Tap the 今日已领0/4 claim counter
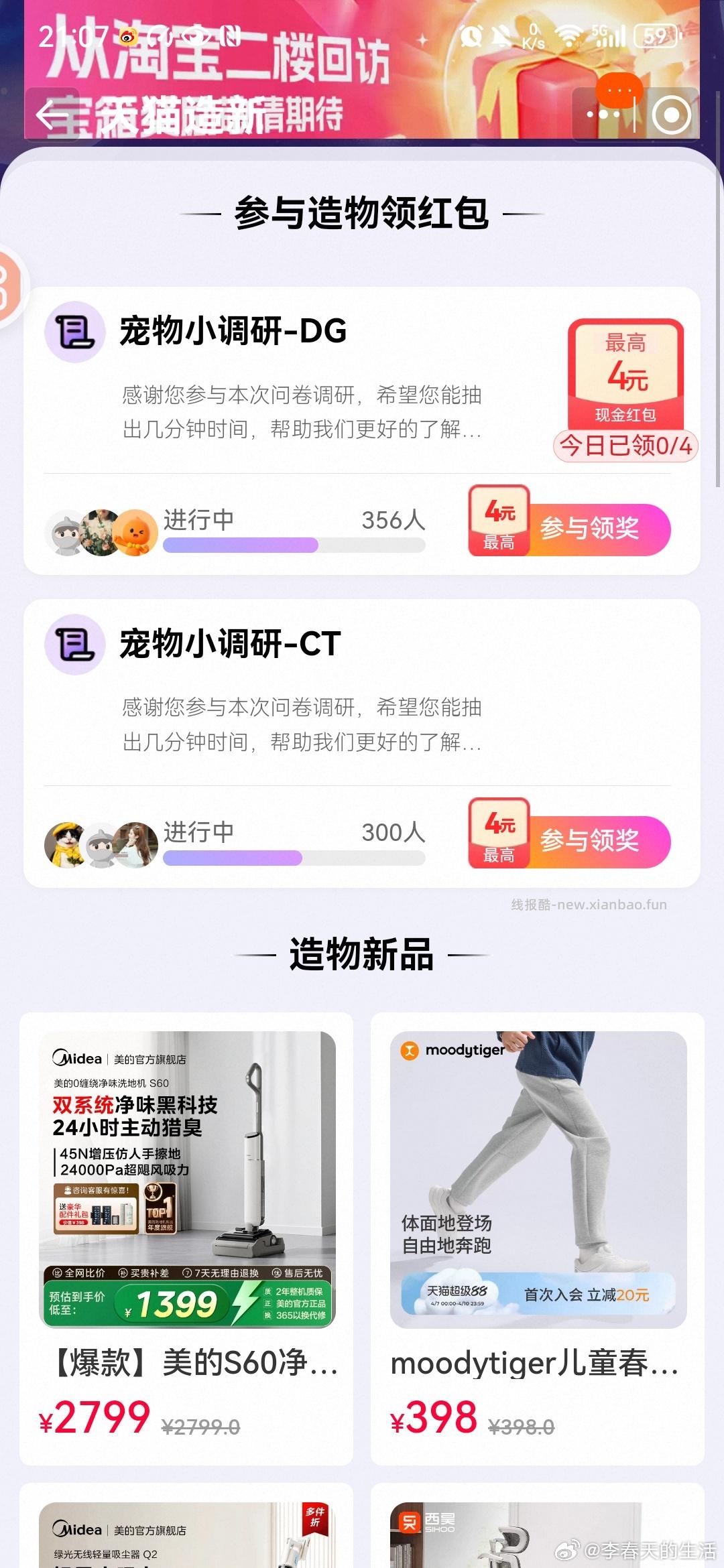724x1568 pixels. point(627,446)
